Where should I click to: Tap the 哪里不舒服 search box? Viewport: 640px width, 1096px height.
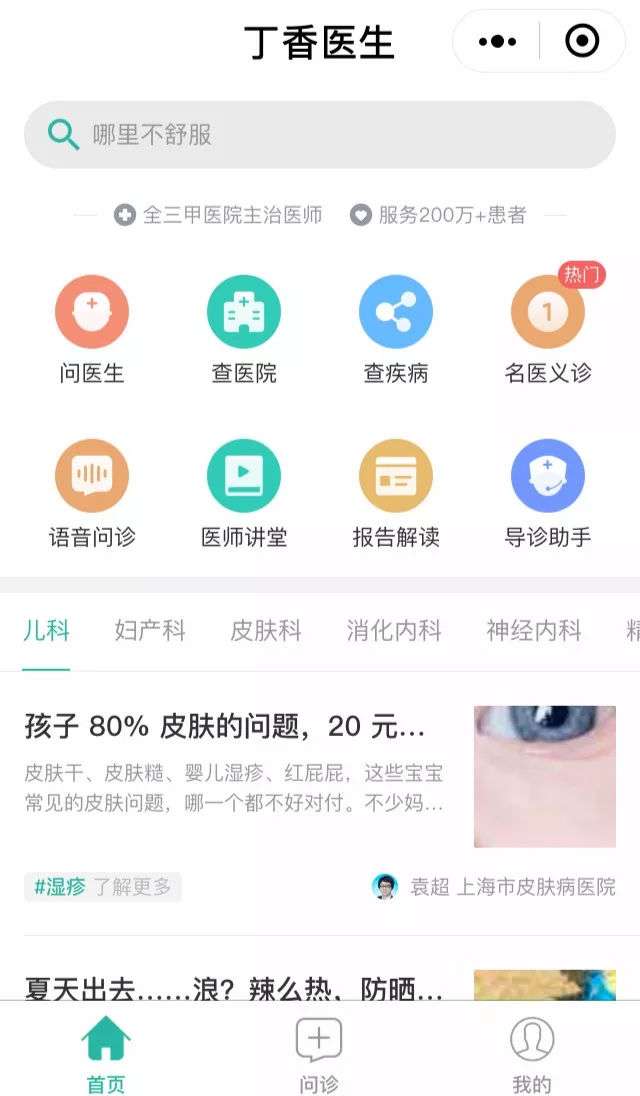(320, 135)
